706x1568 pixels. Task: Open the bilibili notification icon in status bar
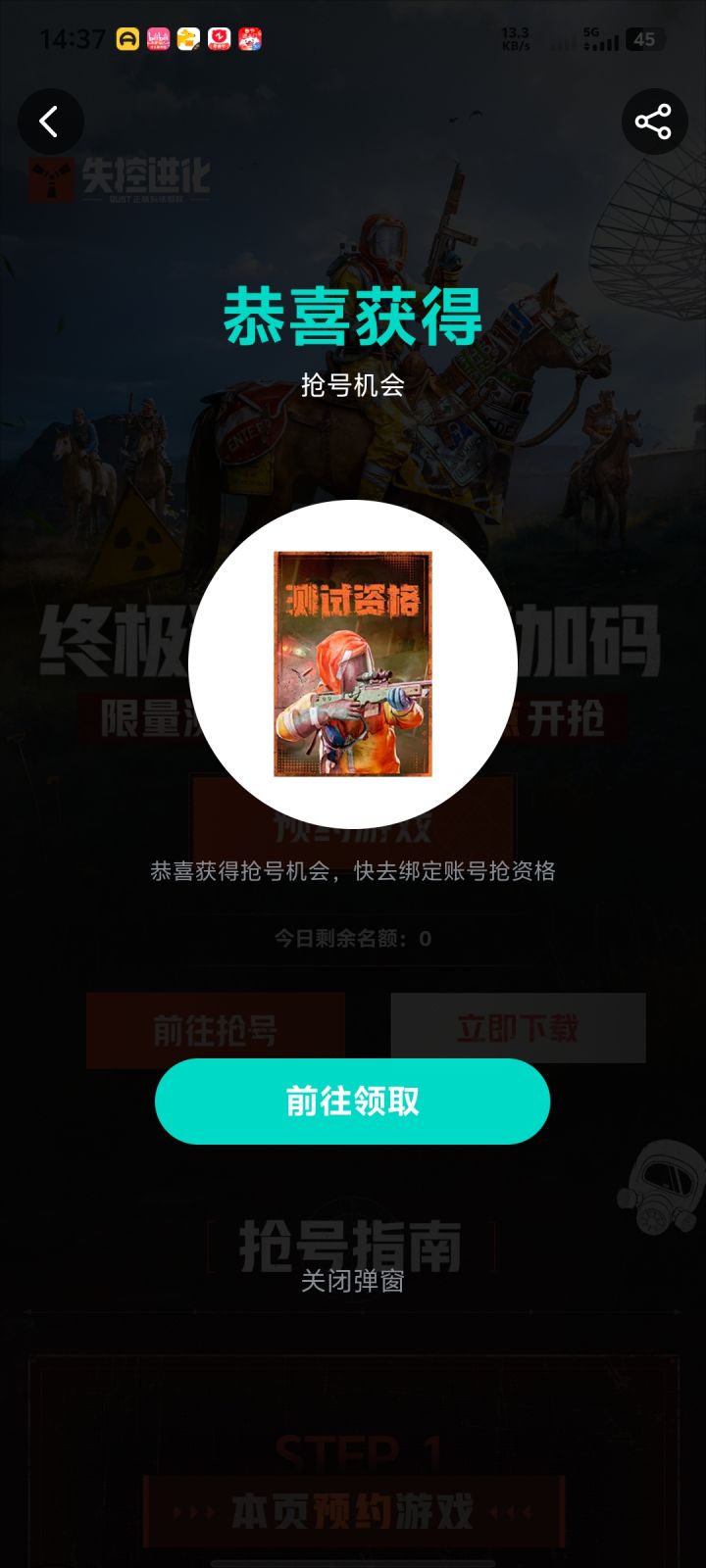click(160, 40)
